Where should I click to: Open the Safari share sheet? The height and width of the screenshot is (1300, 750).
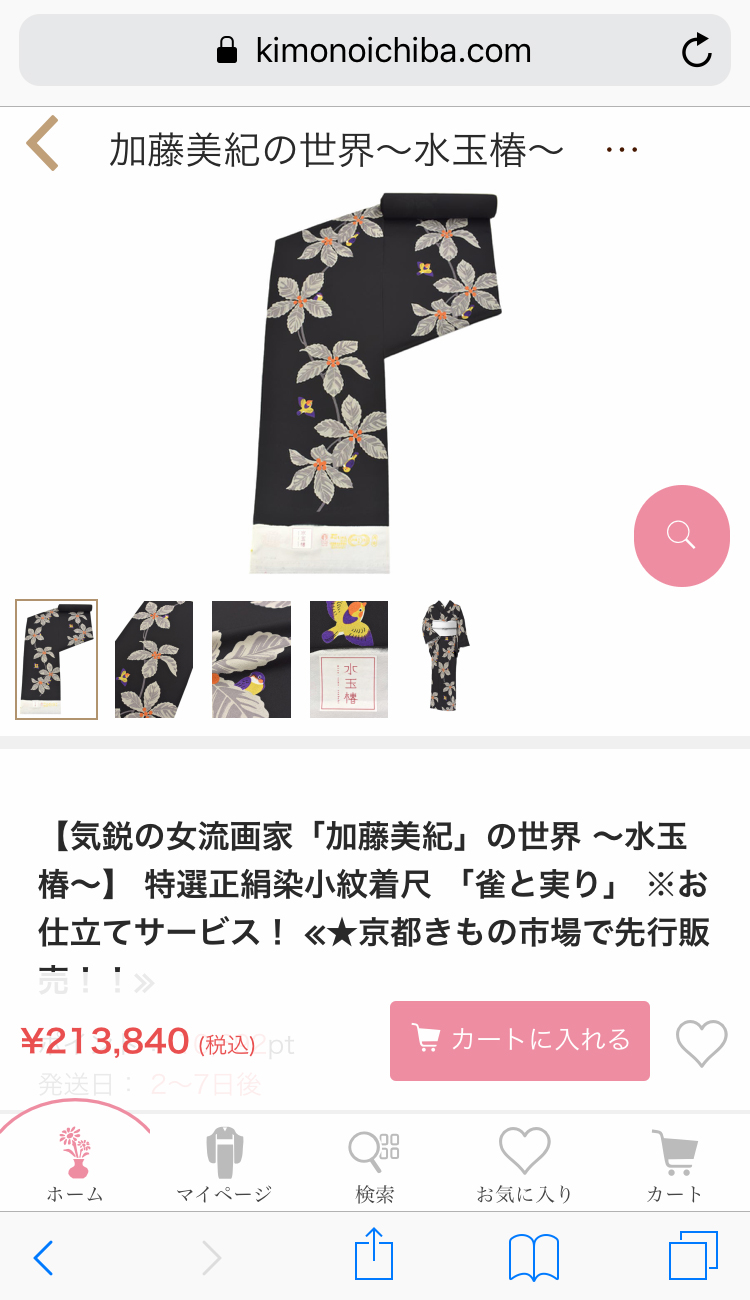tap(374, 1256)
